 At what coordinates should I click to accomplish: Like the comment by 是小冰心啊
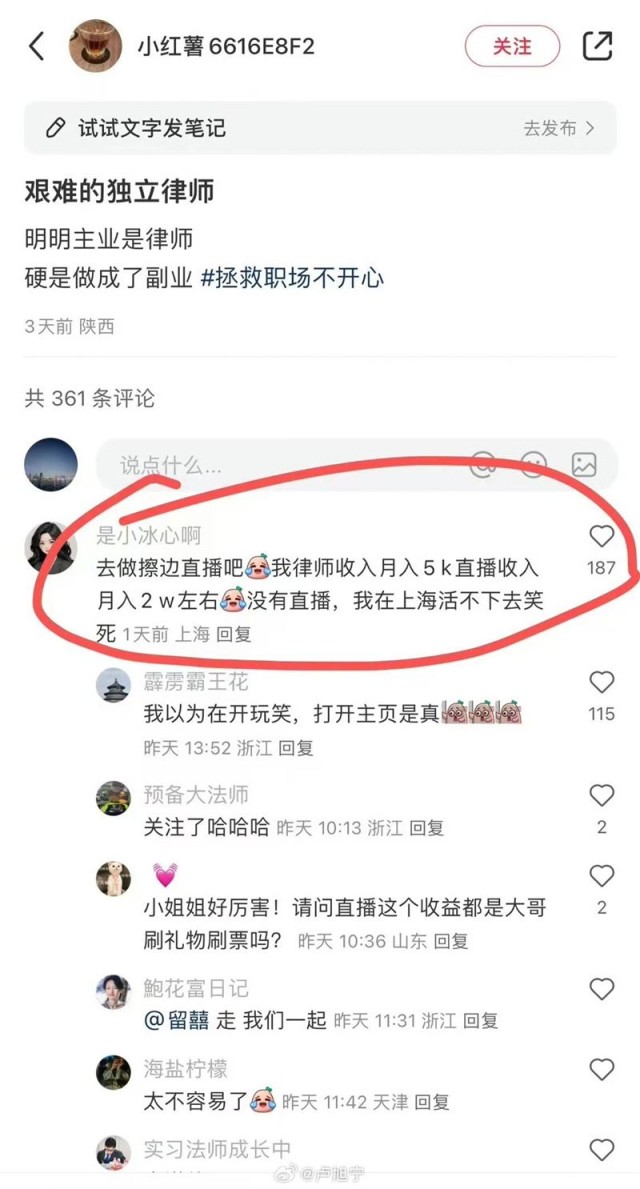(x=601, y=537)
